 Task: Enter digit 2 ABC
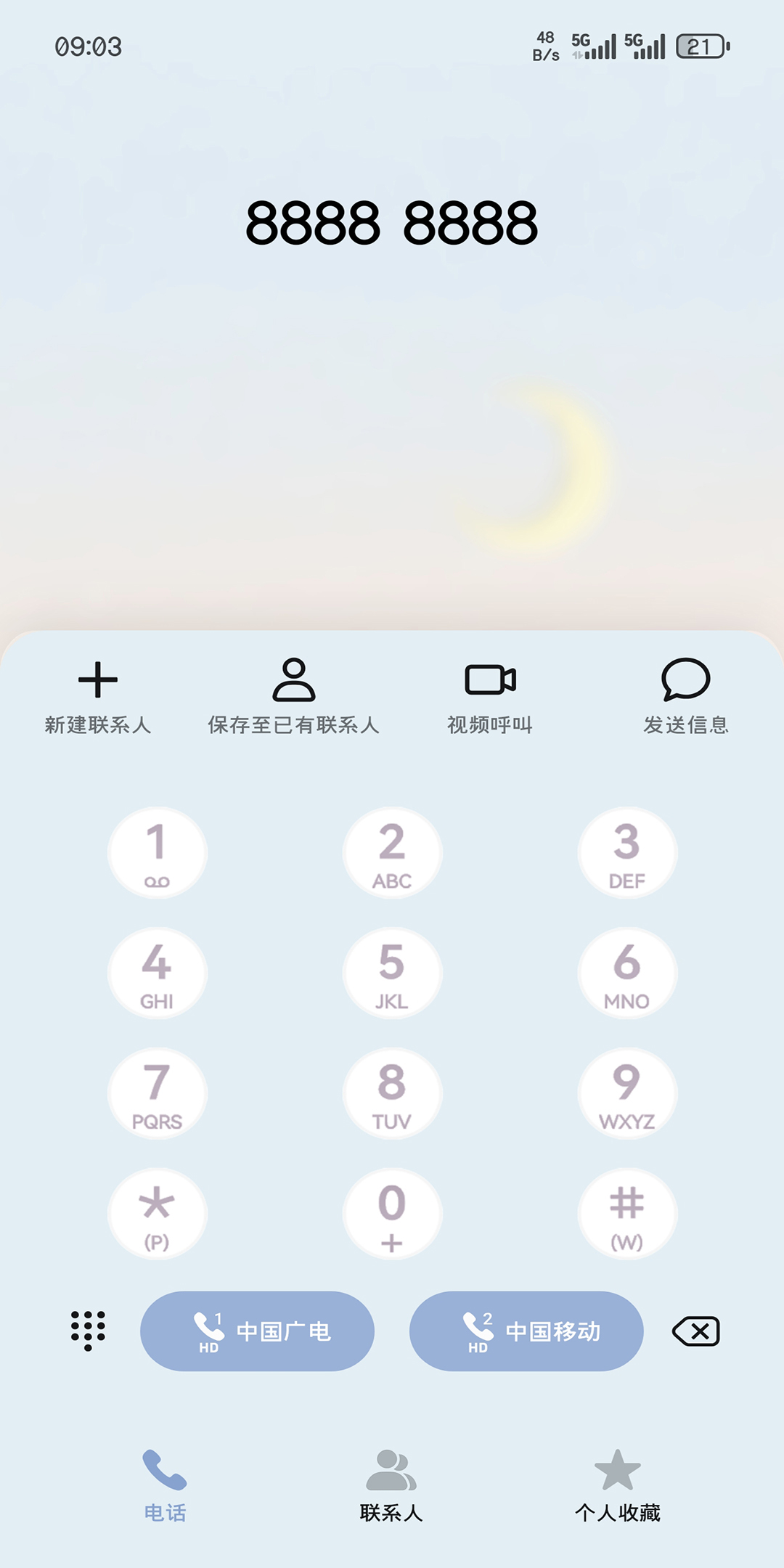[392, 853]
